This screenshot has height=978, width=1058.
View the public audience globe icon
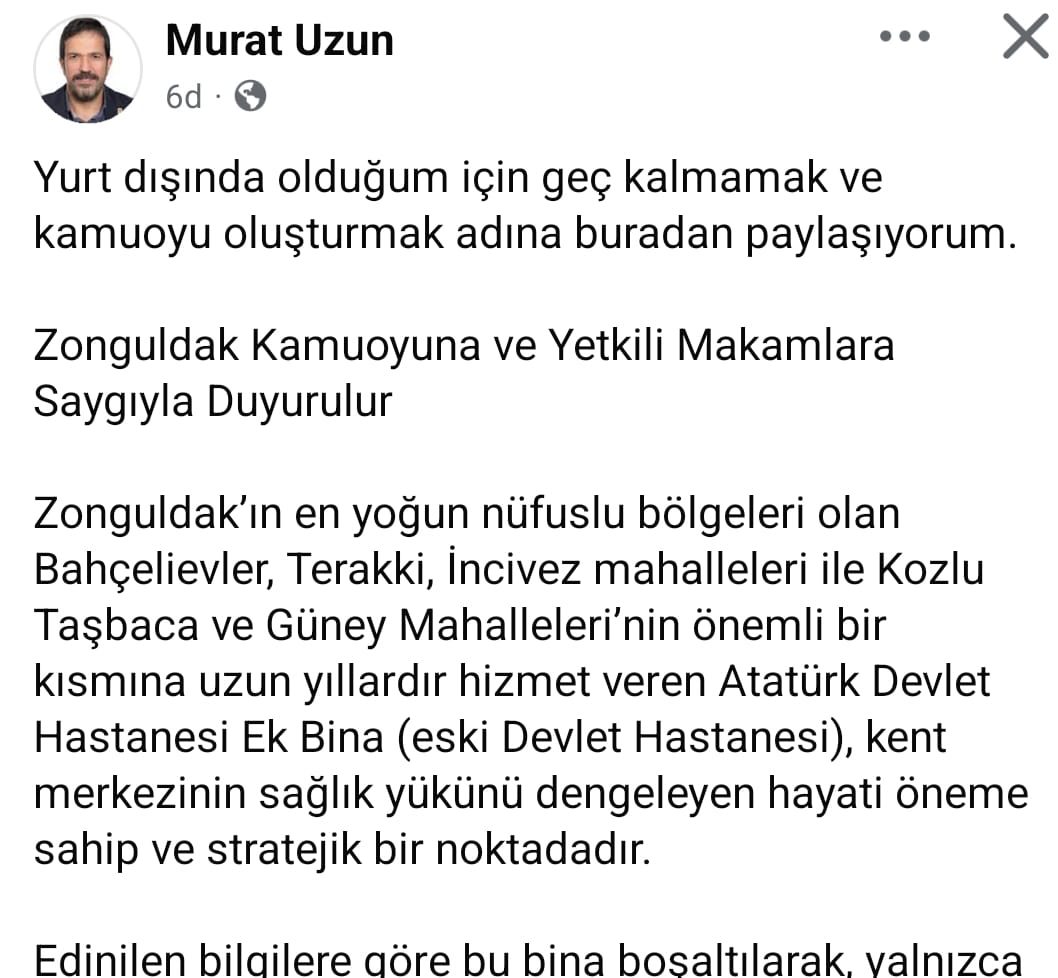250,96
